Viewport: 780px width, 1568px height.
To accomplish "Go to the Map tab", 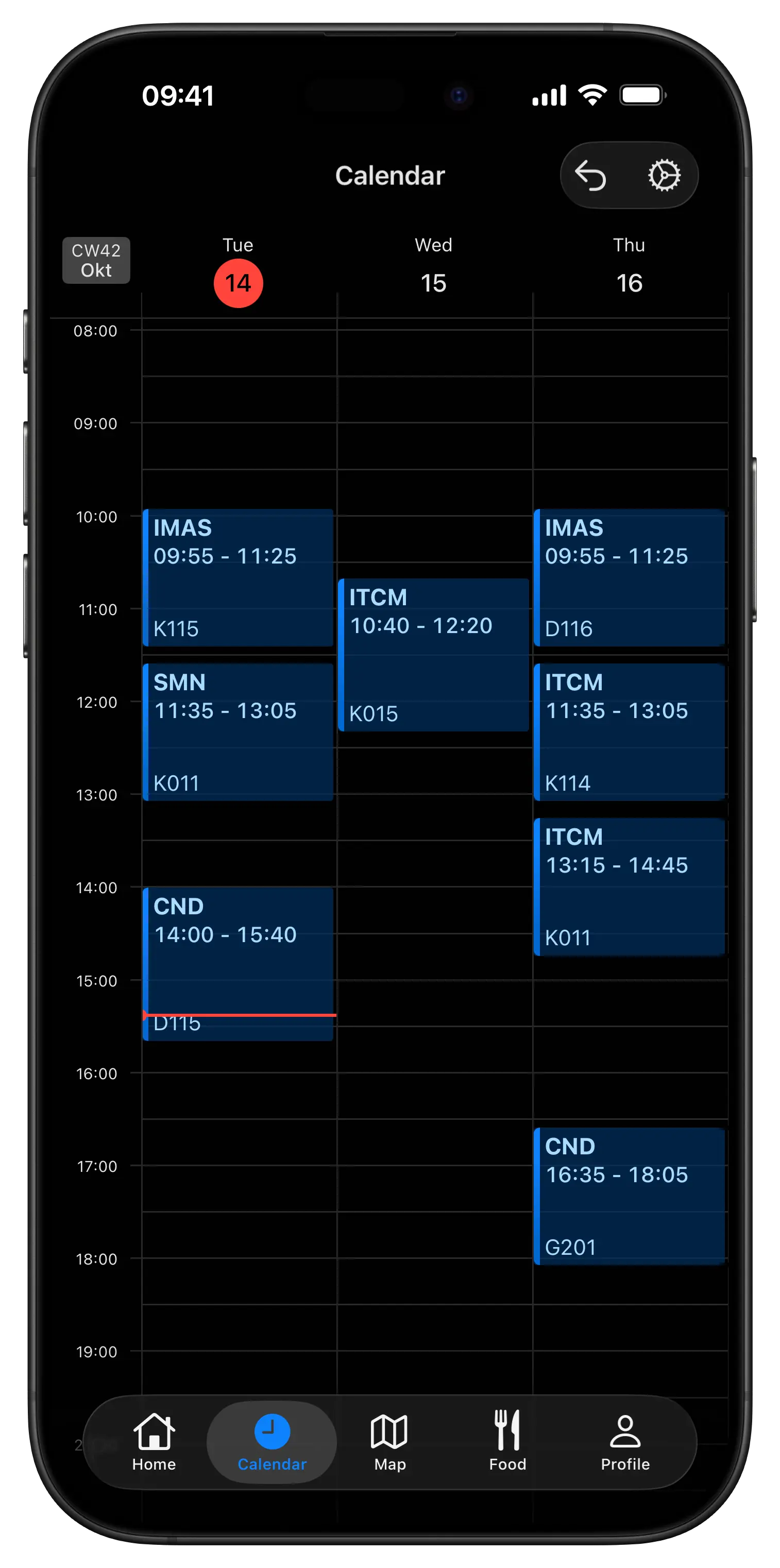I will pos(389,1441).
